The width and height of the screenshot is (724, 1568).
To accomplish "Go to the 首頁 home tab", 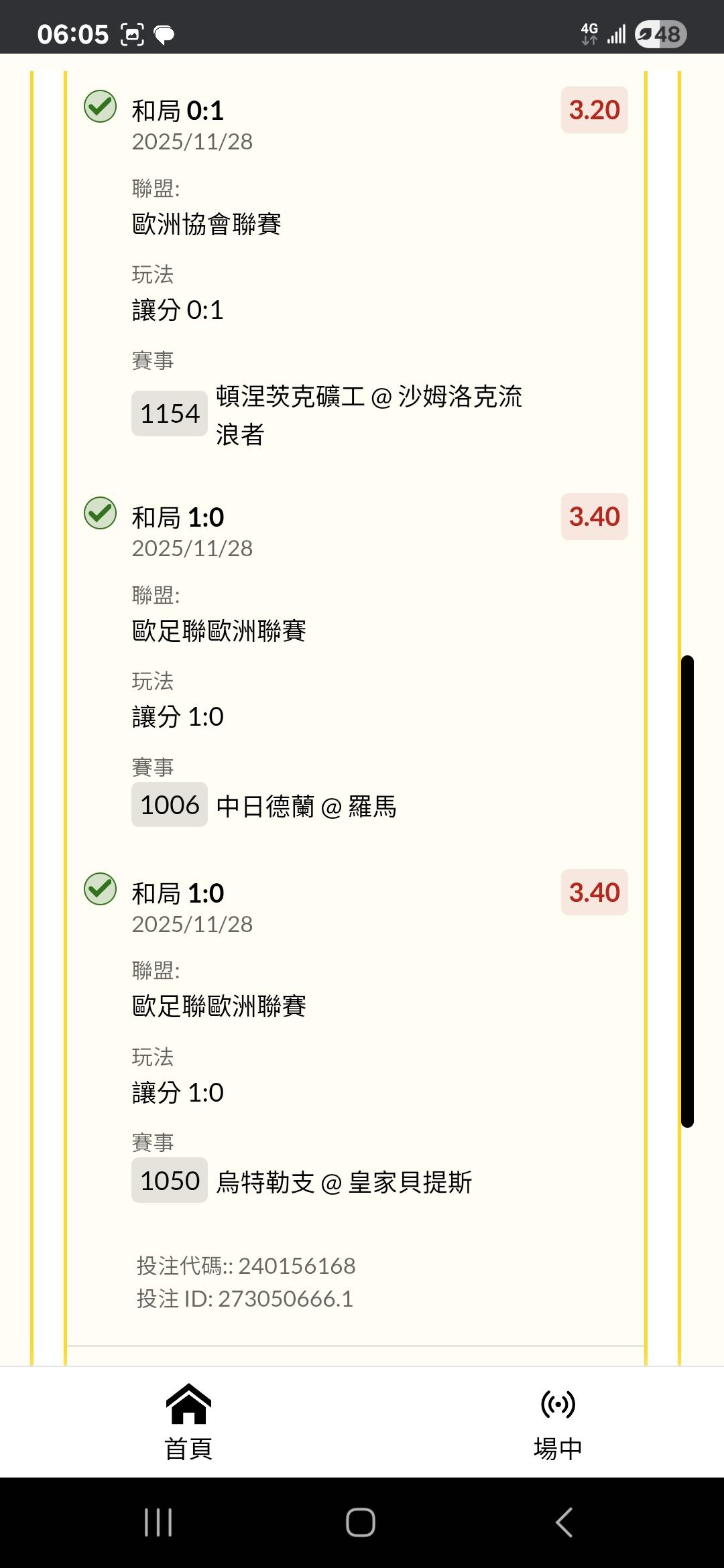I will [x=188, y=1422].
